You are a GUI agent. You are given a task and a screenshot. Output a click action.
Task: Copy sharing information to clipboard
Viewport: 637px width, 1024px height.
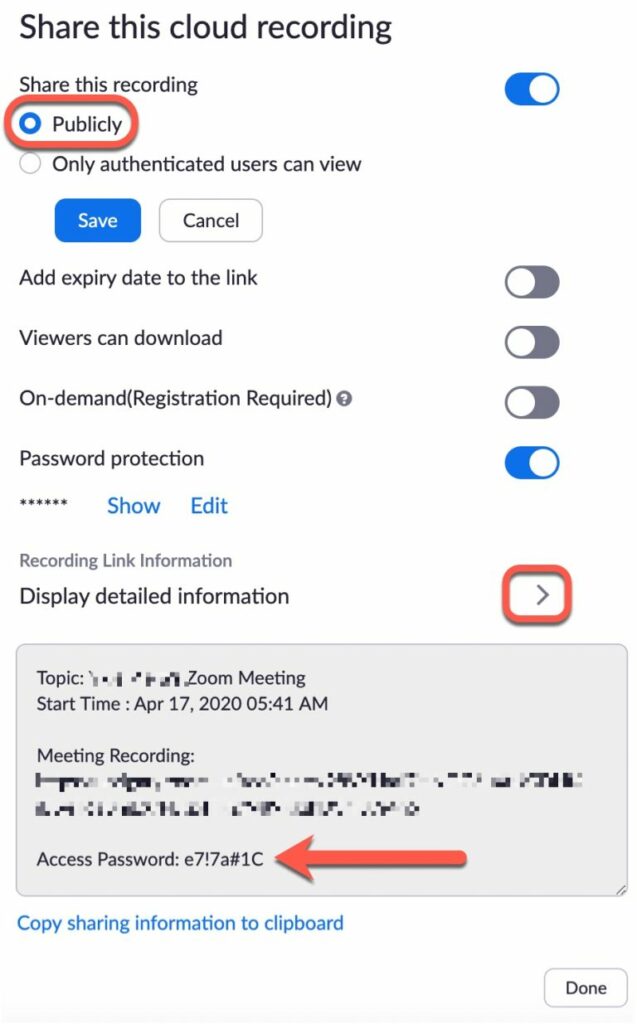click(x=180, y=923)
